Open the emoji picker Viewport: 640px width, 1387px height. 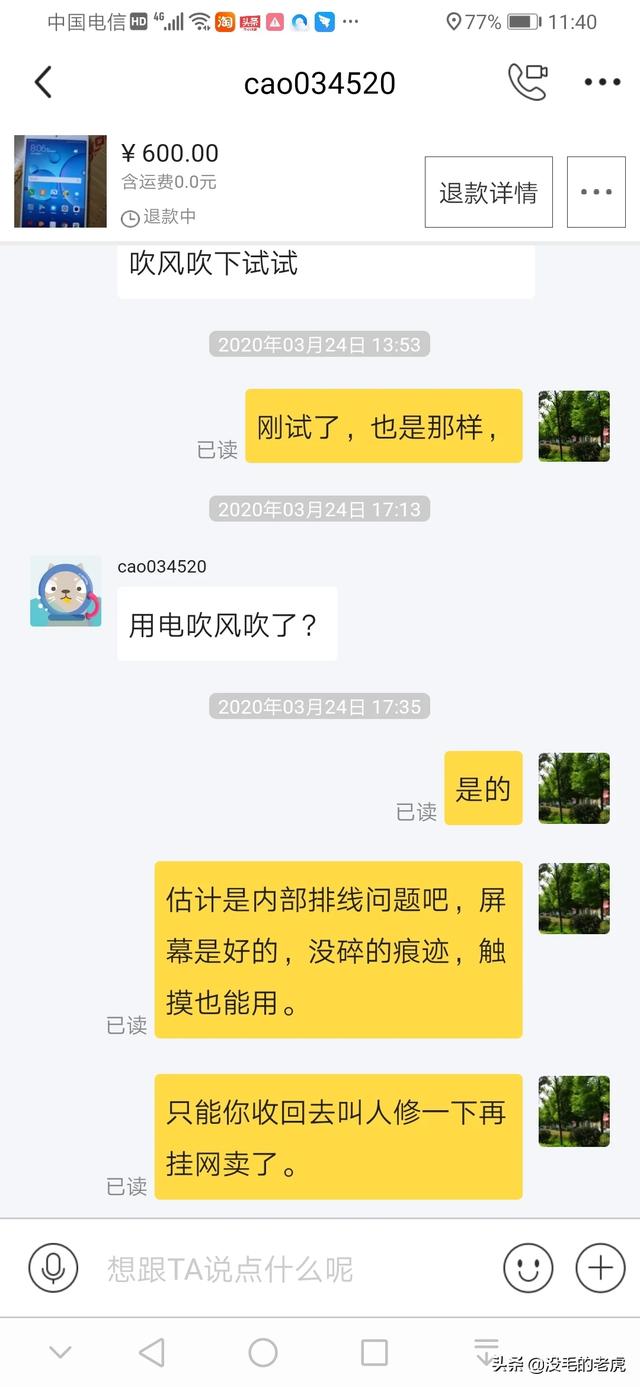coord(528,1268)
